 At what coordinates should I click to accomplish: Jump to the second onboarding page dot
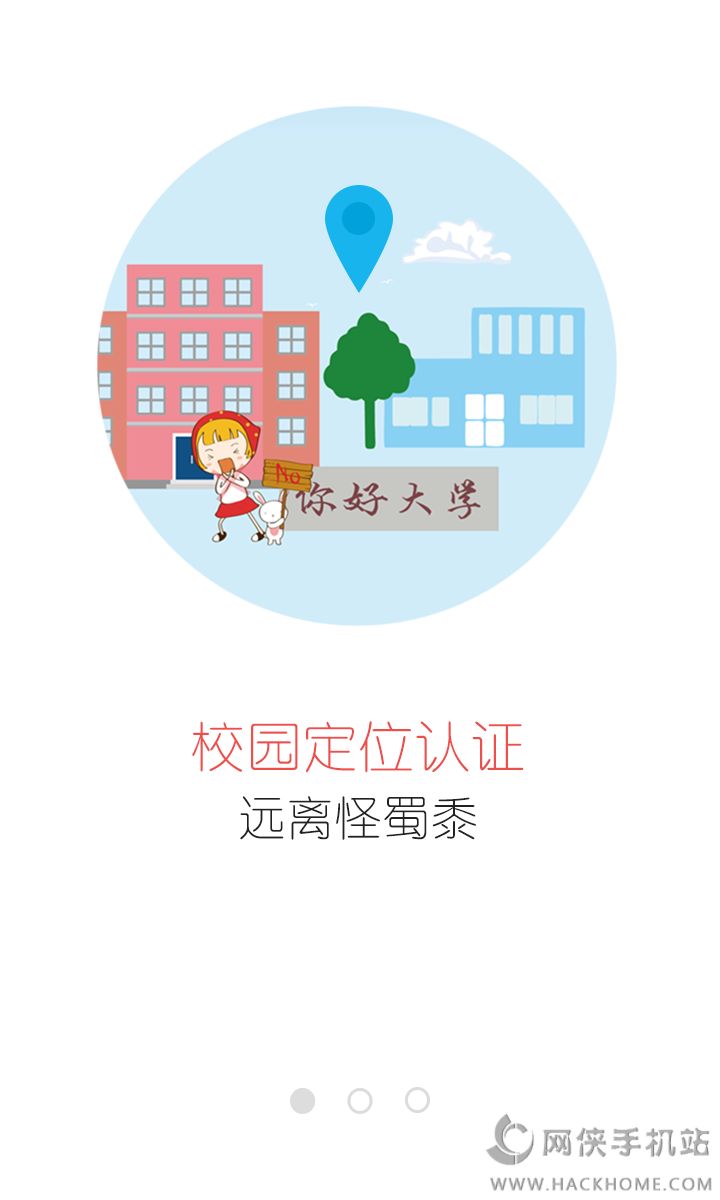point(360,1101)
